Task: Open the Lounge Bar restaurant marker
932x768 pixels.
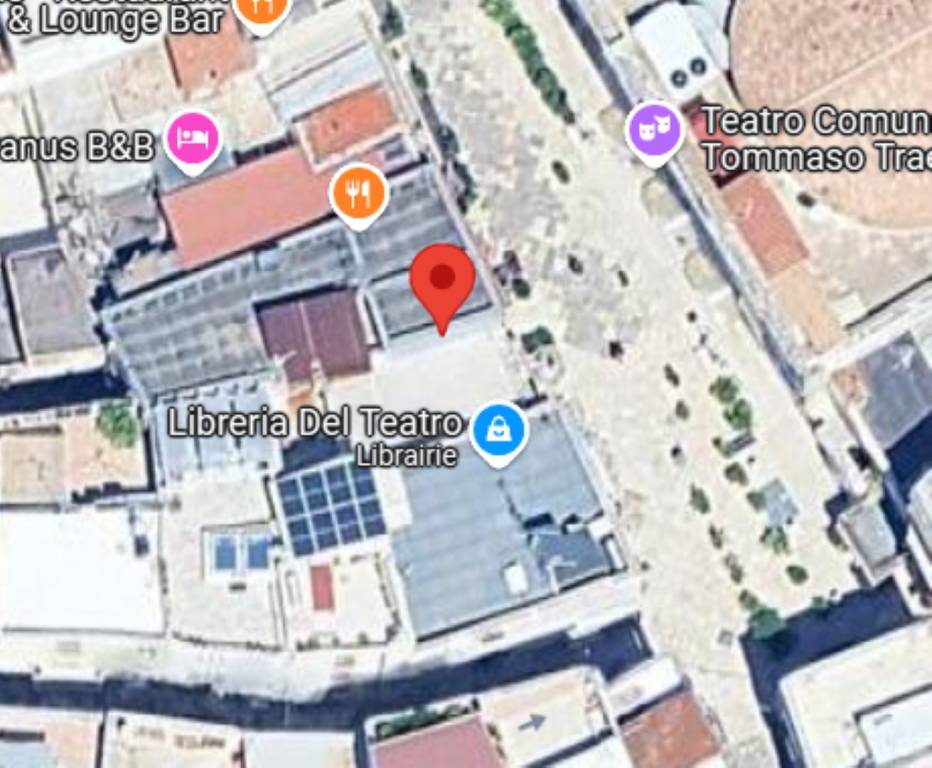Action: click(261, 8)
